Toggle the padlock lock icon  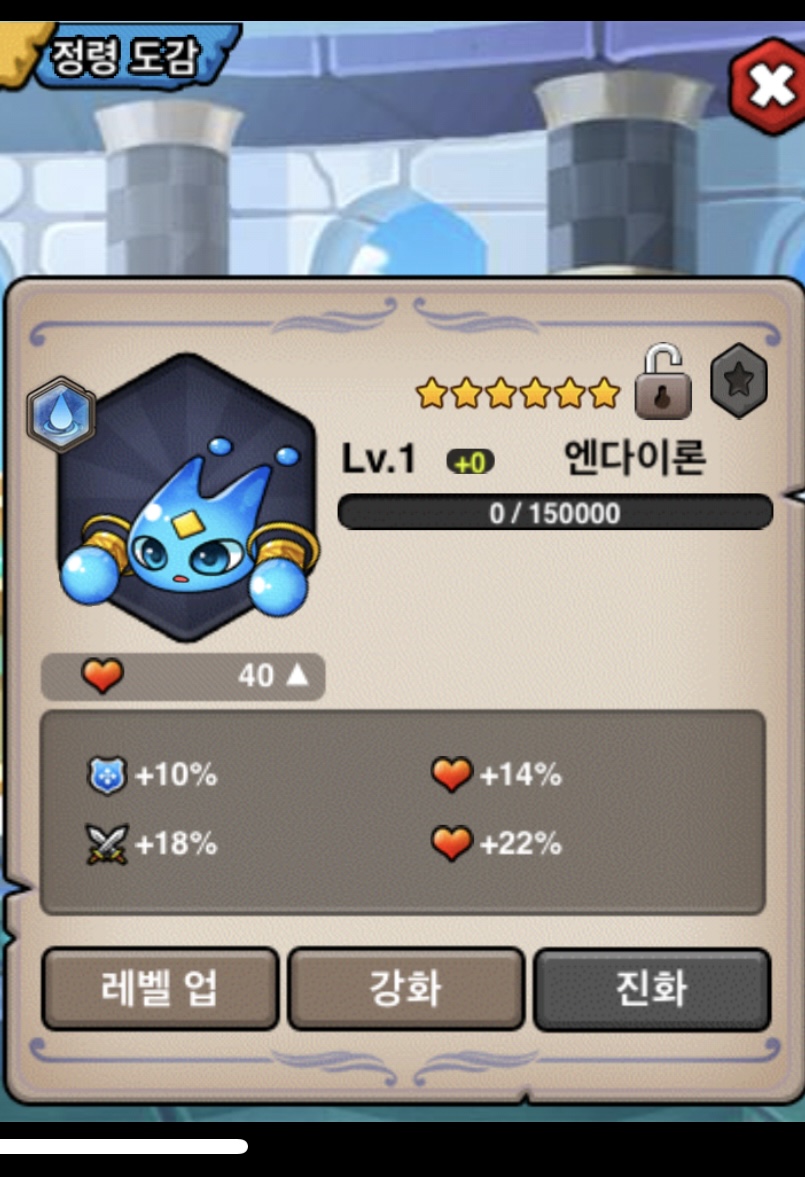[x=664, y=383]
